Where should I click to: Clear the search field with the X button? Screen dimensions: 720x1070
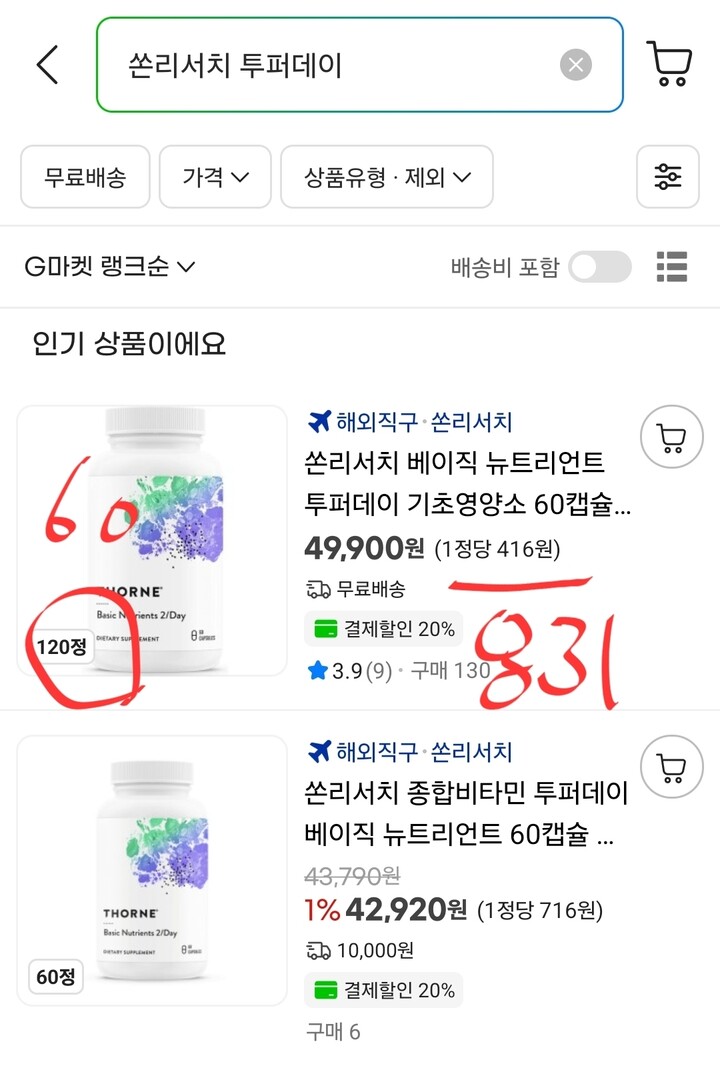[x=573, y=64]
